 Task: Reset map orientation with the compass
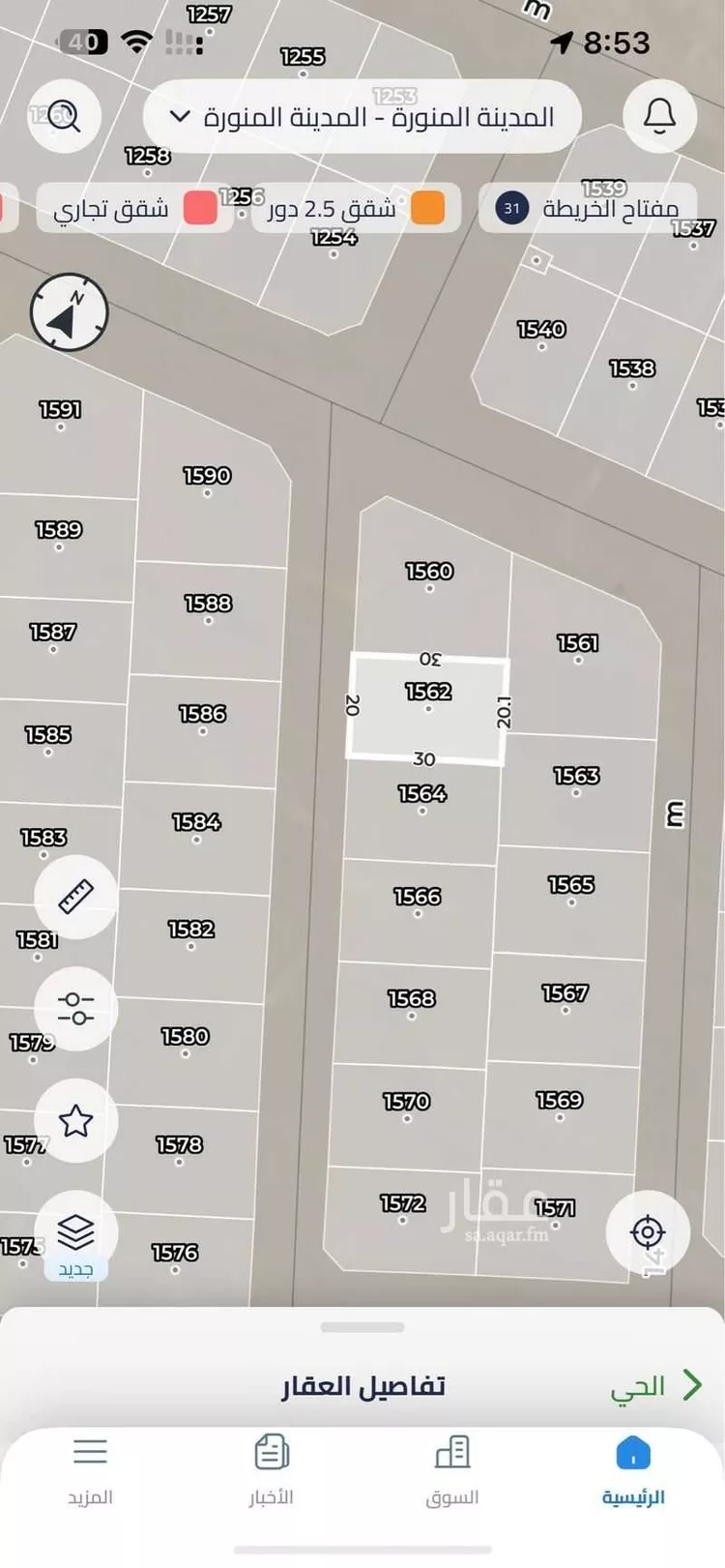(69, 312)
